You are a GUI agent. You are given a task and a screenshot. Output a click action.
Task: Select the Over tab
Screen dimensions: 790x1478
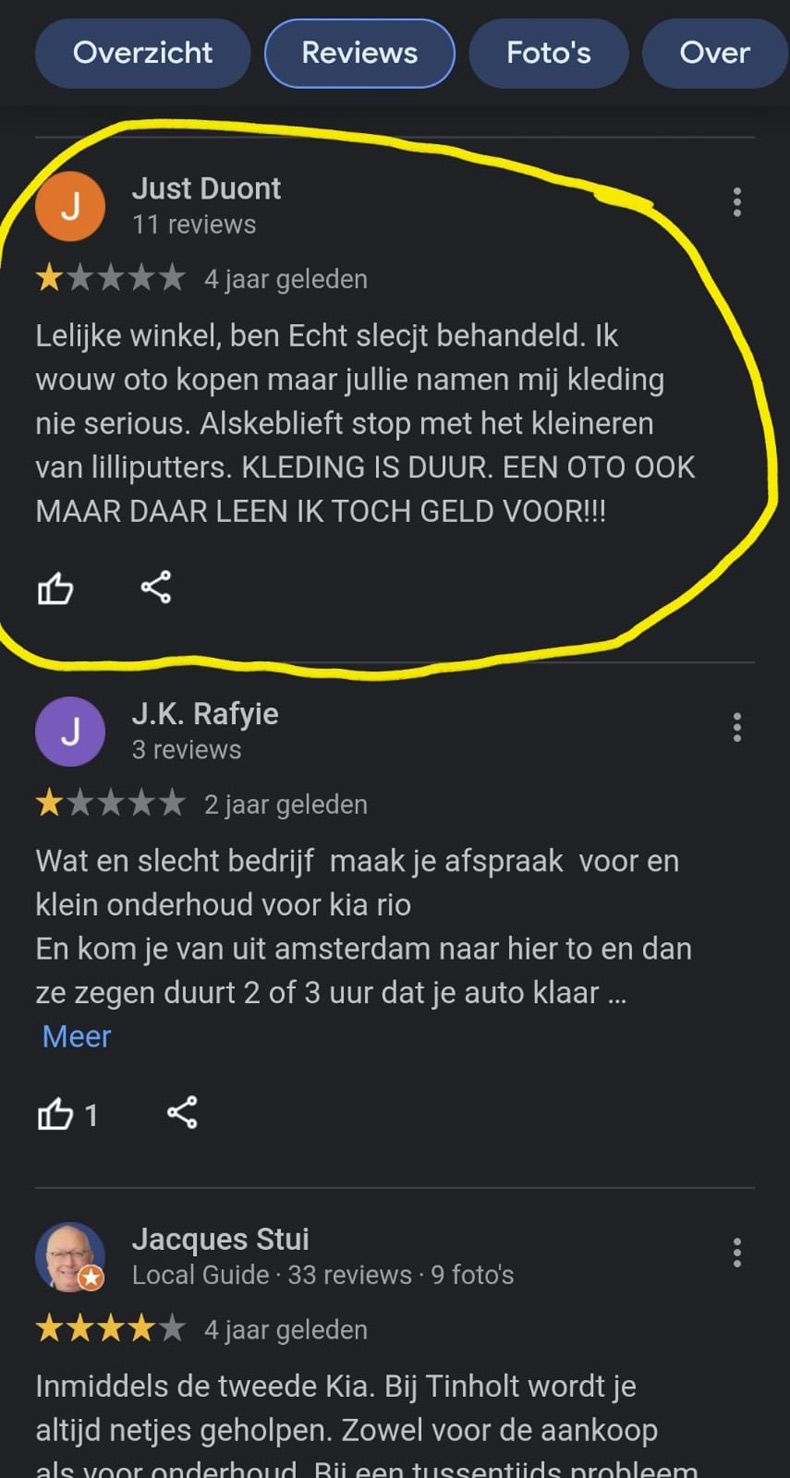point(715,53)
